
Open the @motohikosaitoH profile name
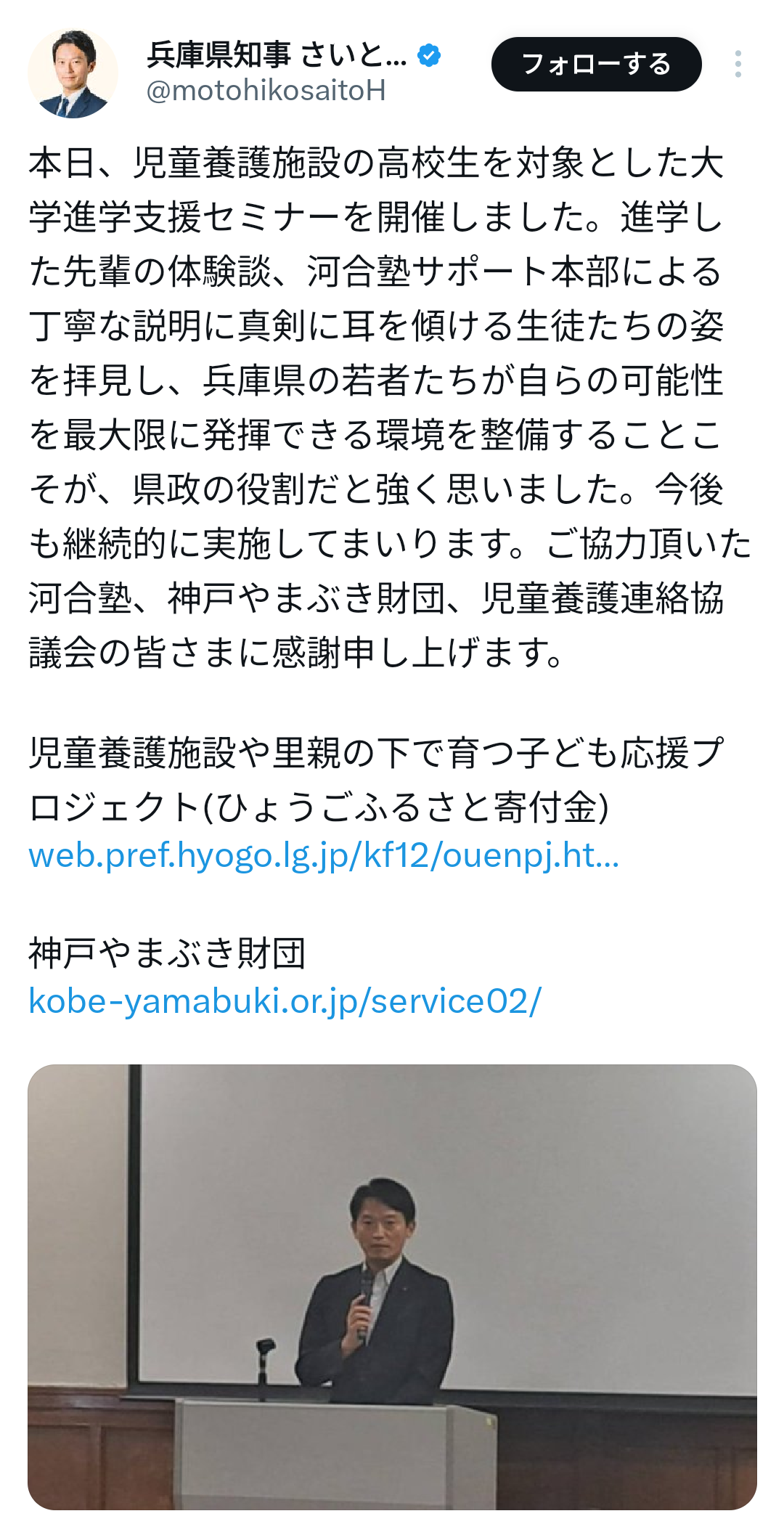(x=266, y=91)
